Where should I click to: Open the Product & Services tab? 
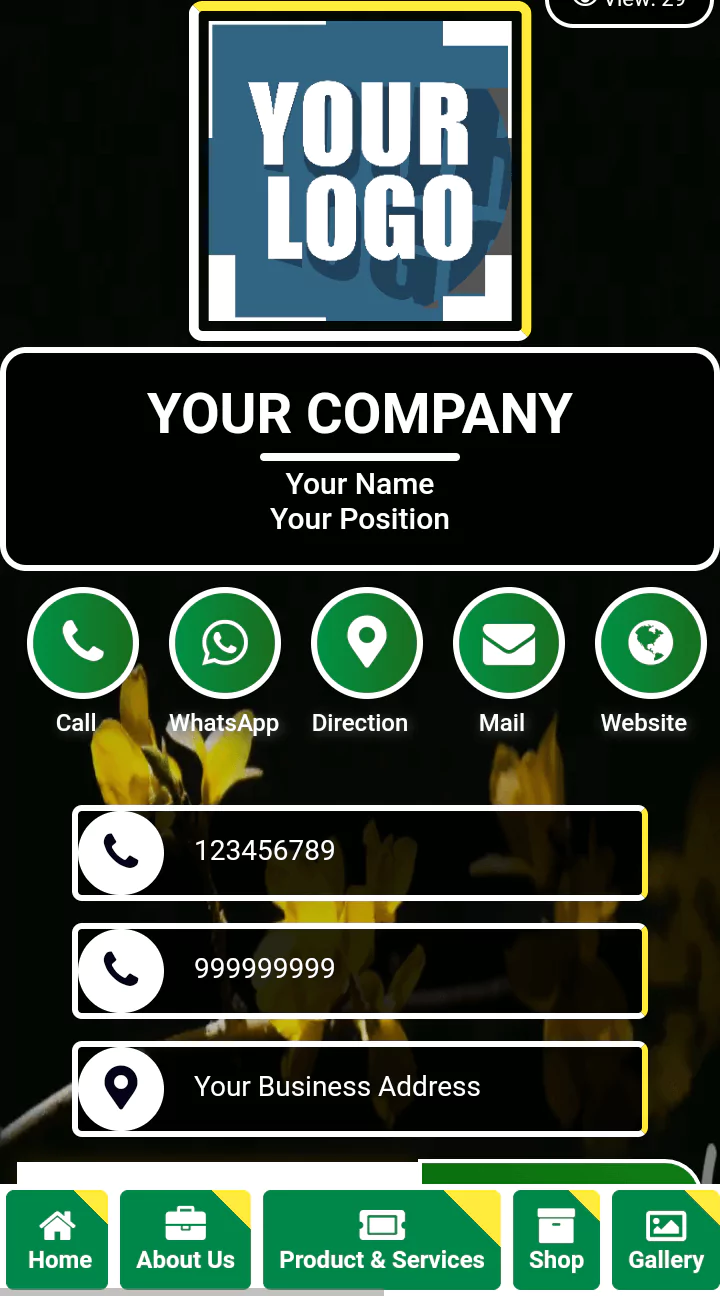coord(381,1240)
